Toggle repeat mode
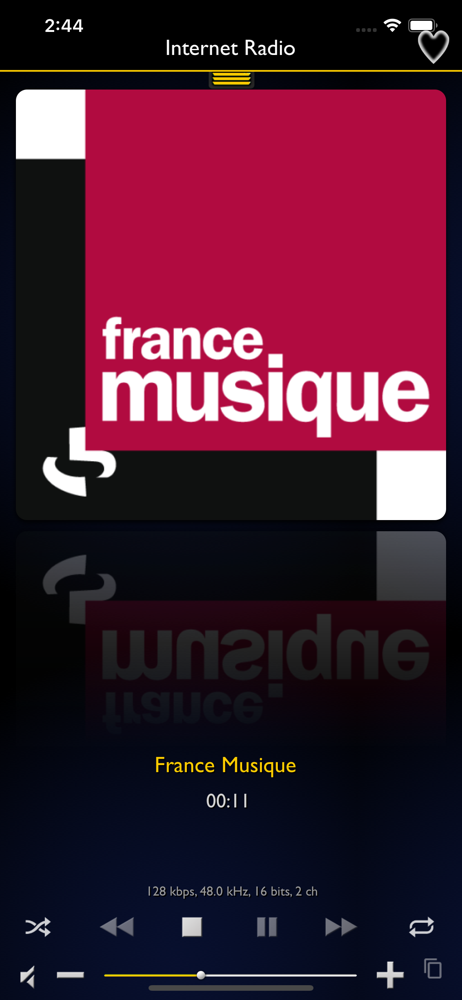This screenshot has width=462, height=1000. pos(422,927)
